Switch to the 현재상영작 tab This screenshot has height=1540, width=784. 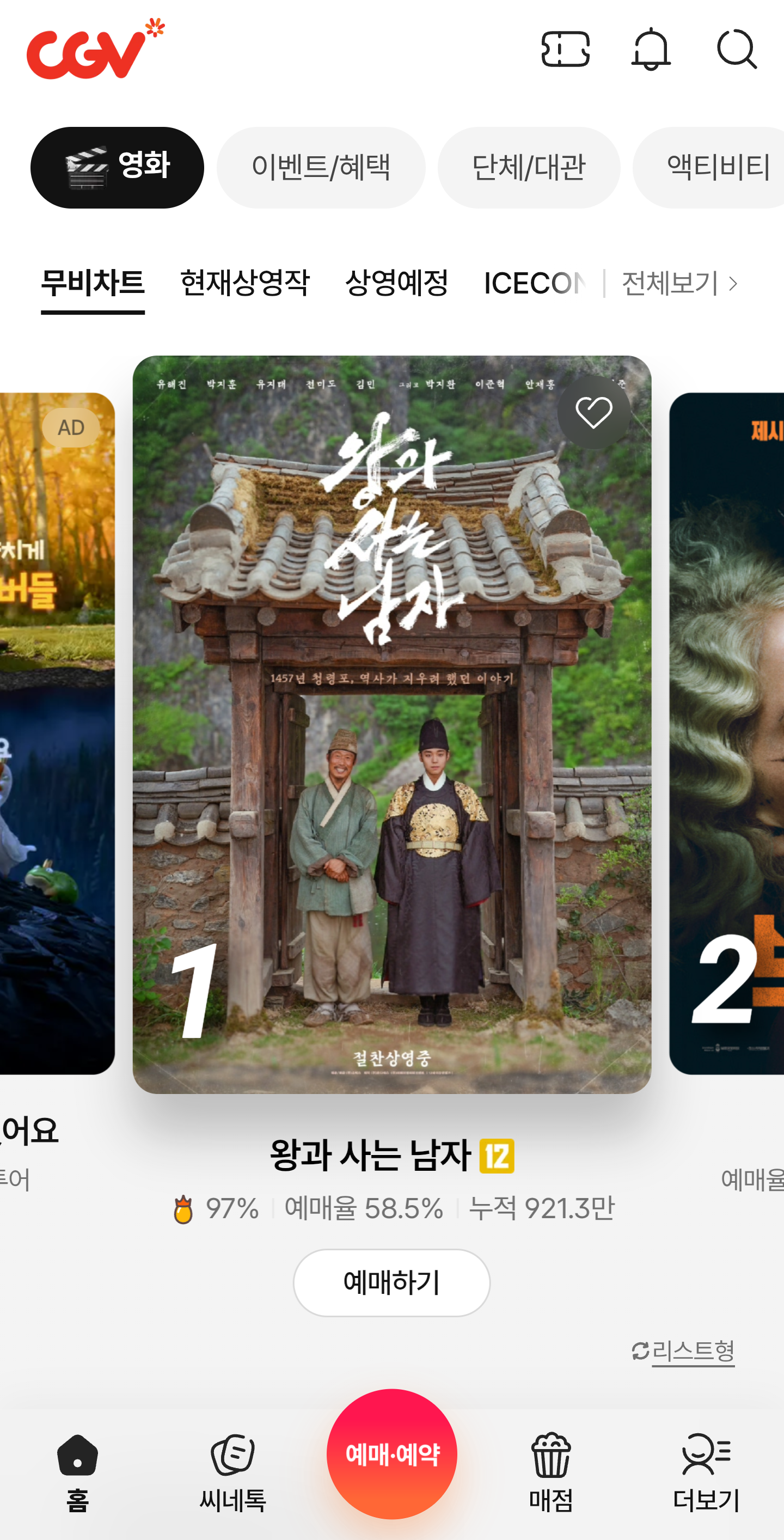pos(244,283)
